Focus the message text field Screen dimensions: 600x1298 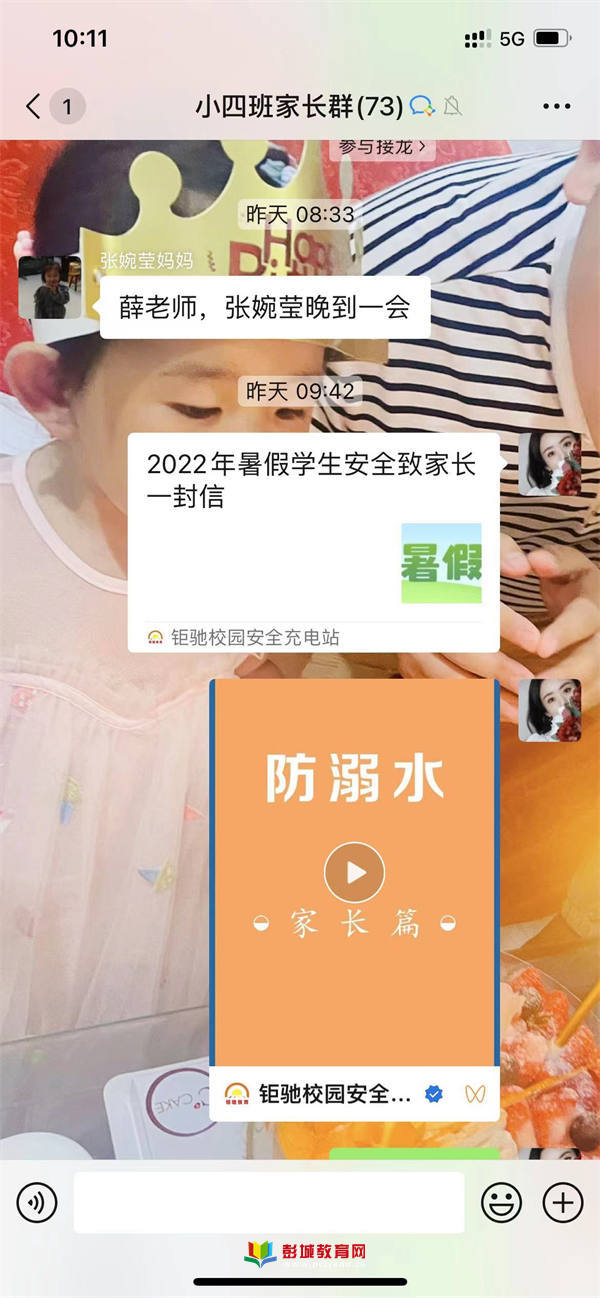pyautogui.click(x=268, y=1203)
